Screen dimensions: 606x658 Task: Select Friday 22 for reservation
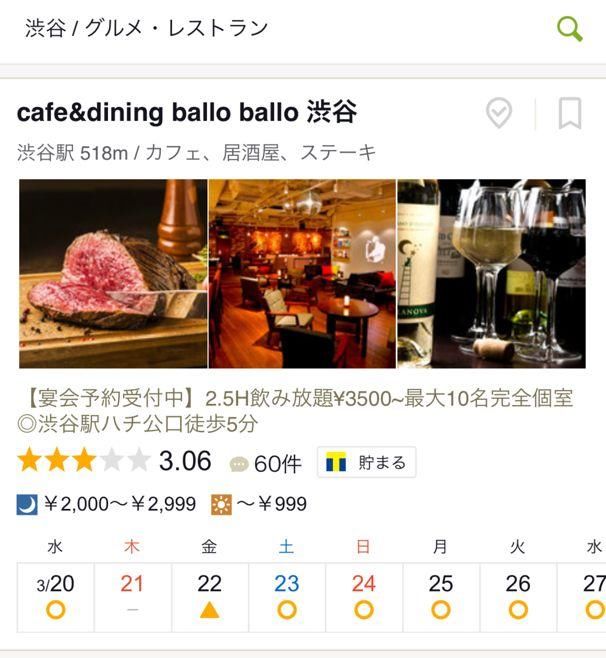pyautogui.click(x=210, y=596)
